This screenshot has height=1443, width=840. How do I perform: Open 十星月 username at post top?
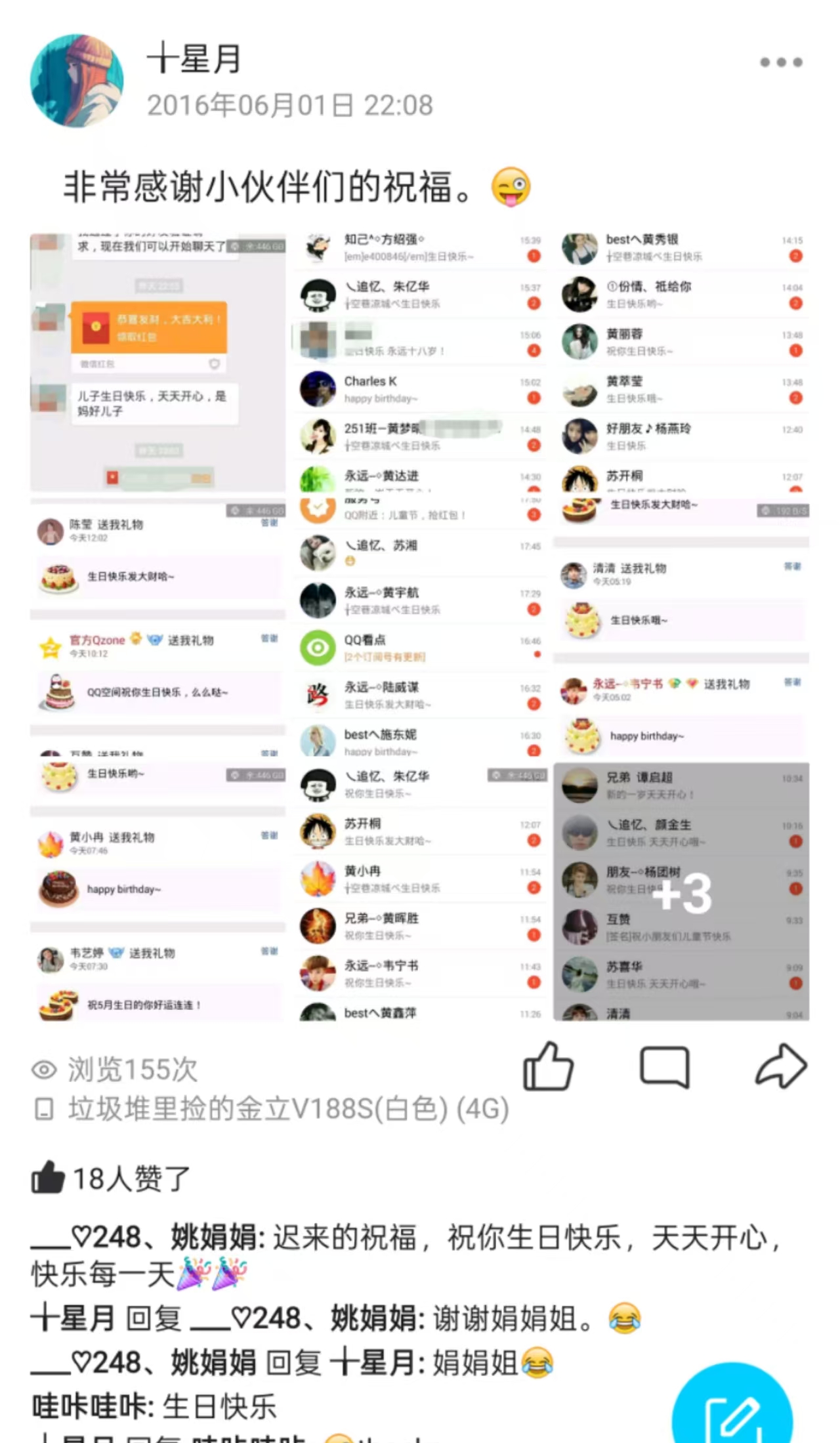click(194, 59)
